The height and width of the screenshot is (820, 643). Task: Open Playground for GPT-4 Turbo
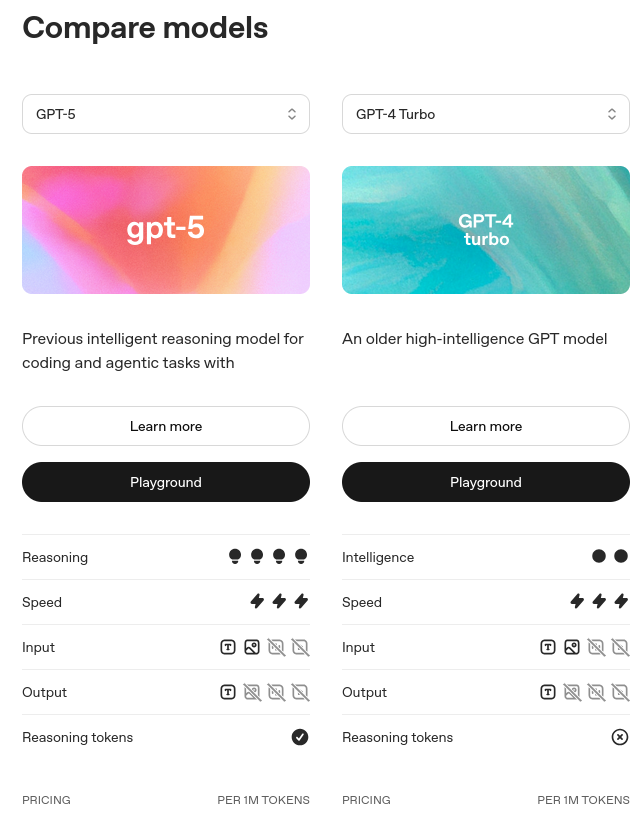[x=486, y=482]
